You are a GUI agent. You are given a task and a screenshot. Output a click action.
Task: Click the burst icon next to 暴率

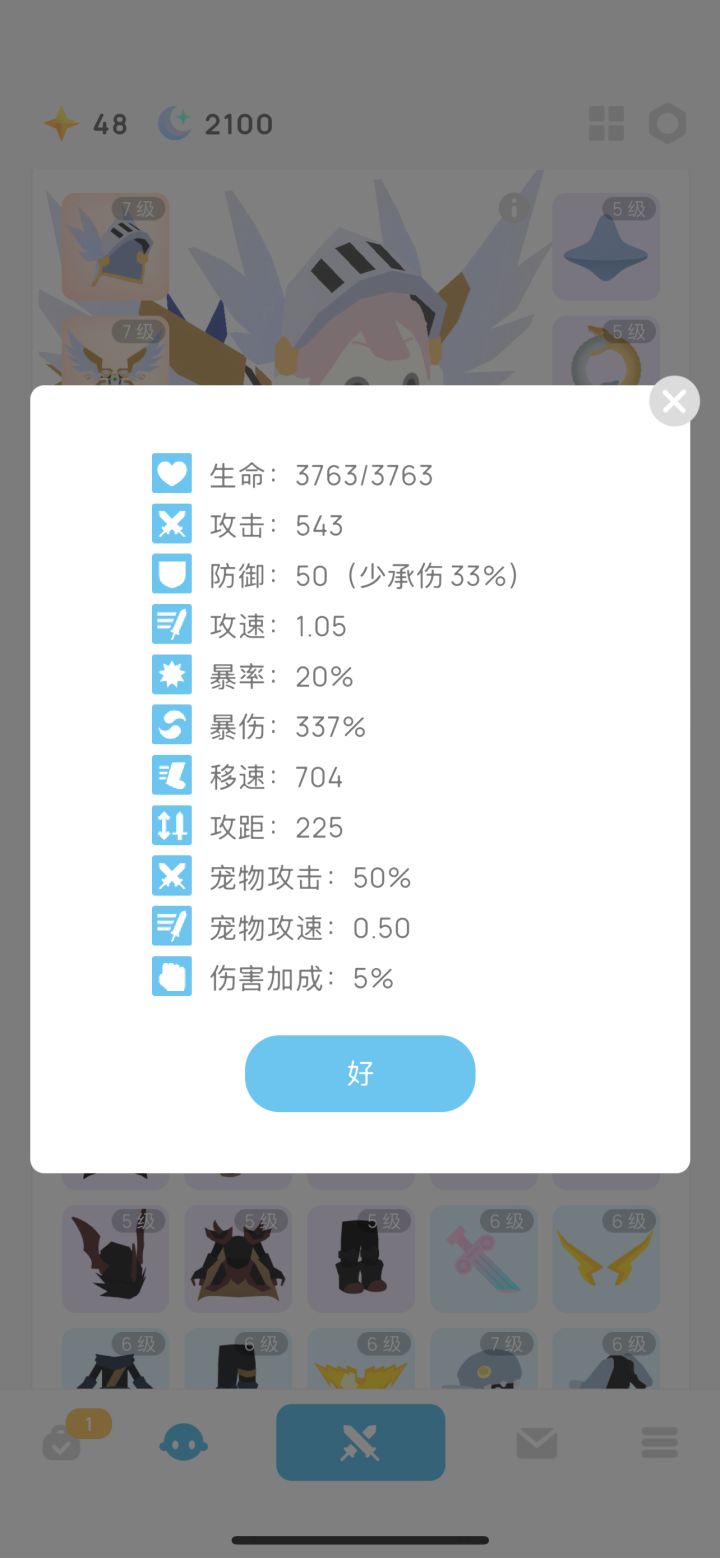coord(171,675)
